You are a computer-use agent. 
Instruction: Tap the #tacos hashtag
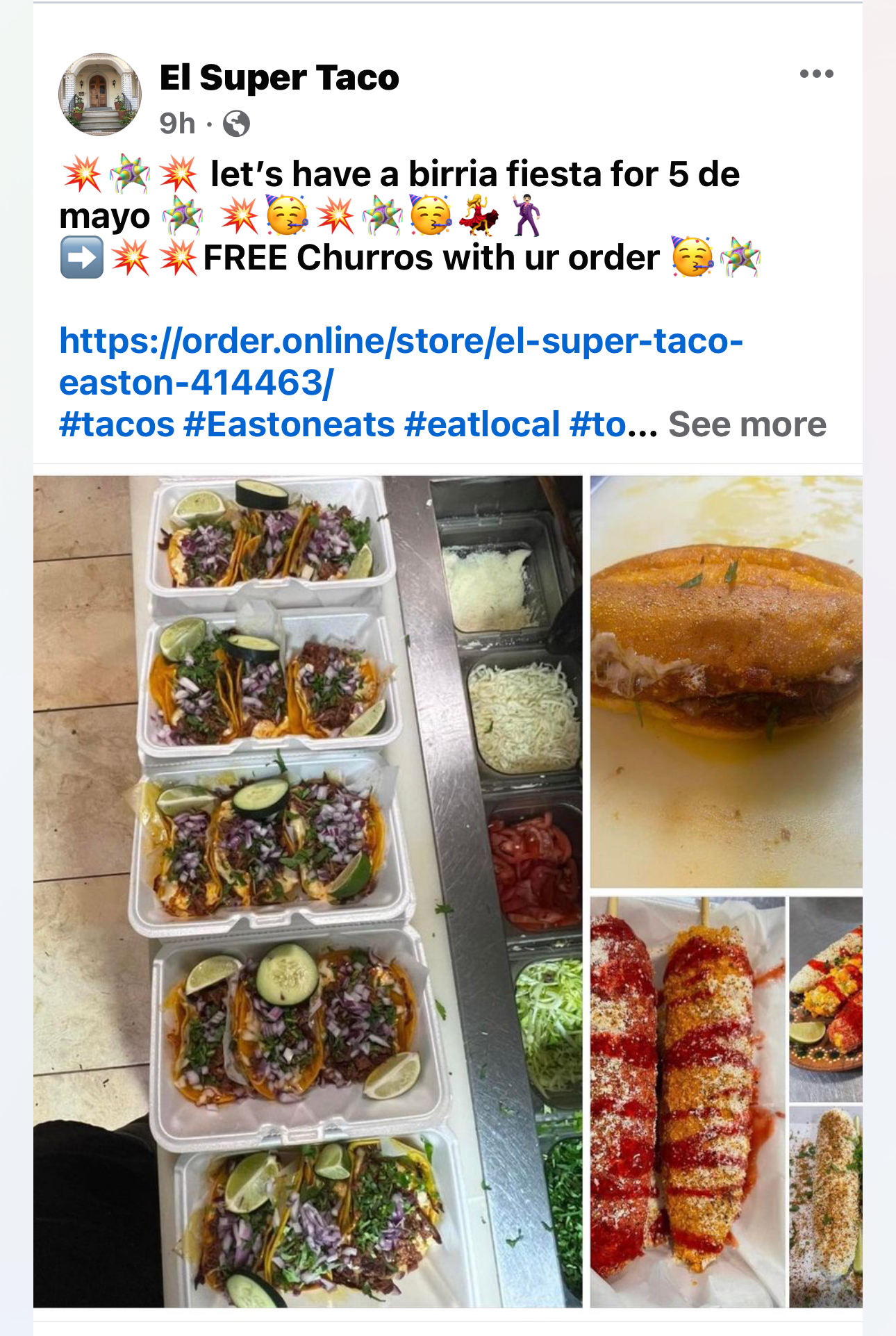117,424
